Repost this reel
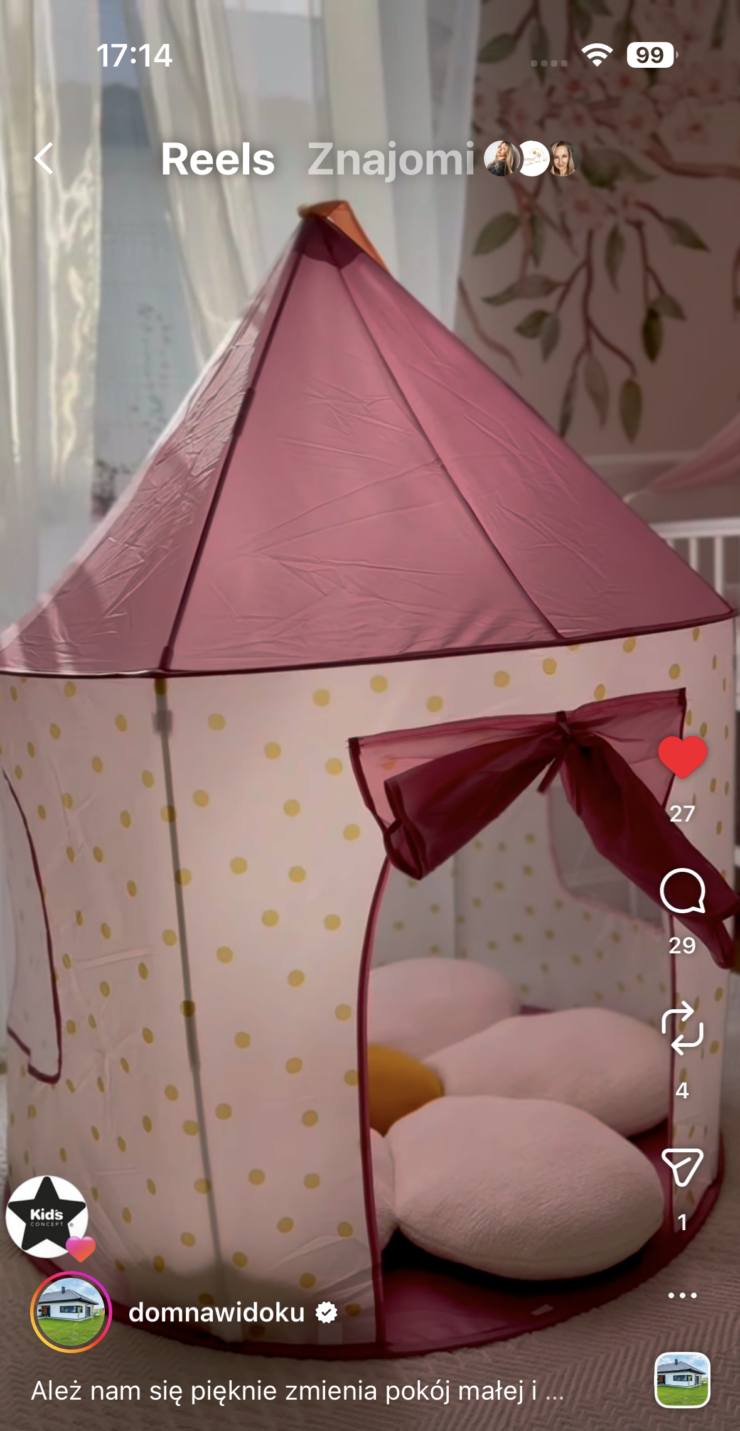This screenshot has width=740, height=1431. [682, 1031]
